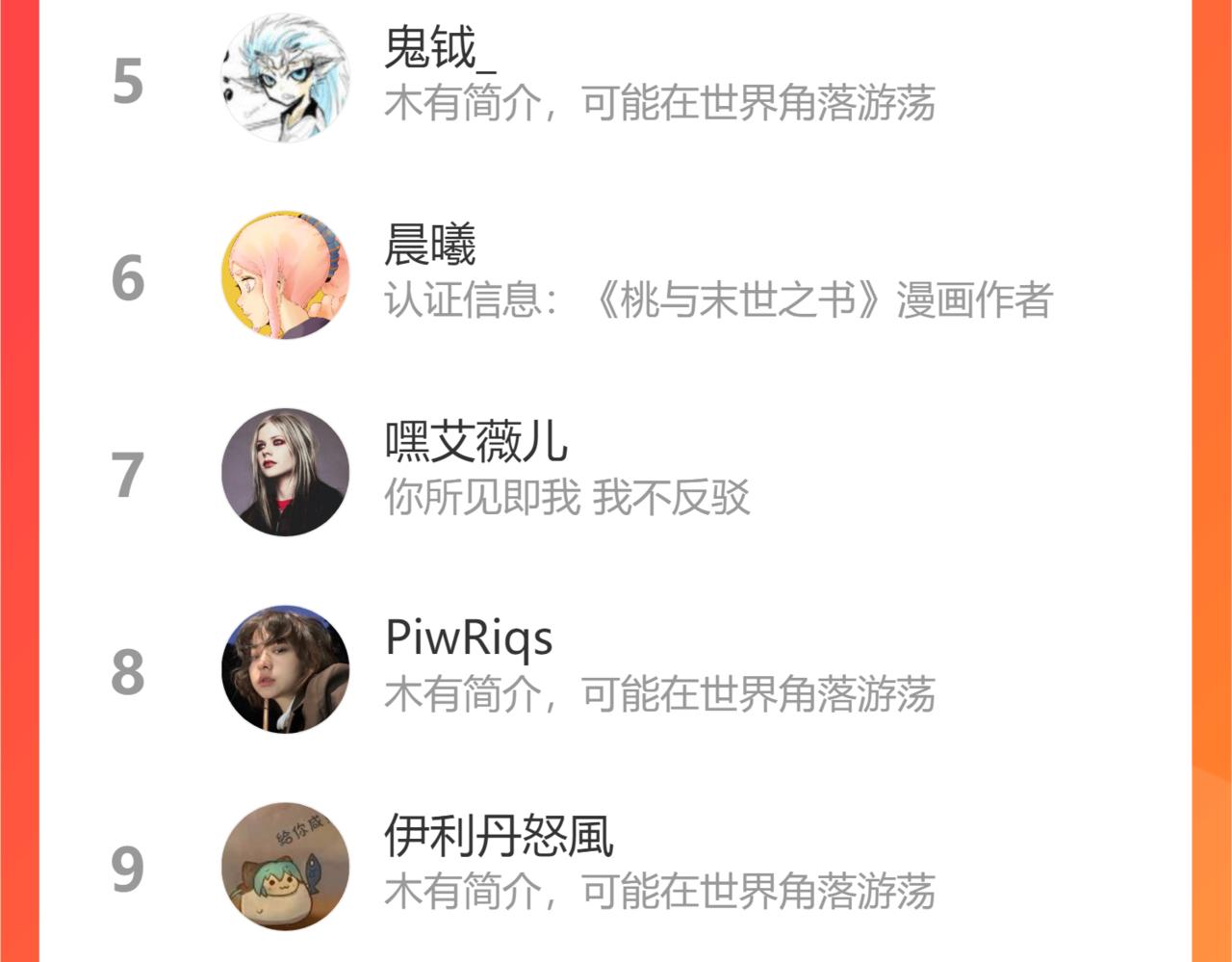The height and width of the screenshot is (962, 1232).
Task: Open 伊利丹怒風's profile
Action: 499,835
